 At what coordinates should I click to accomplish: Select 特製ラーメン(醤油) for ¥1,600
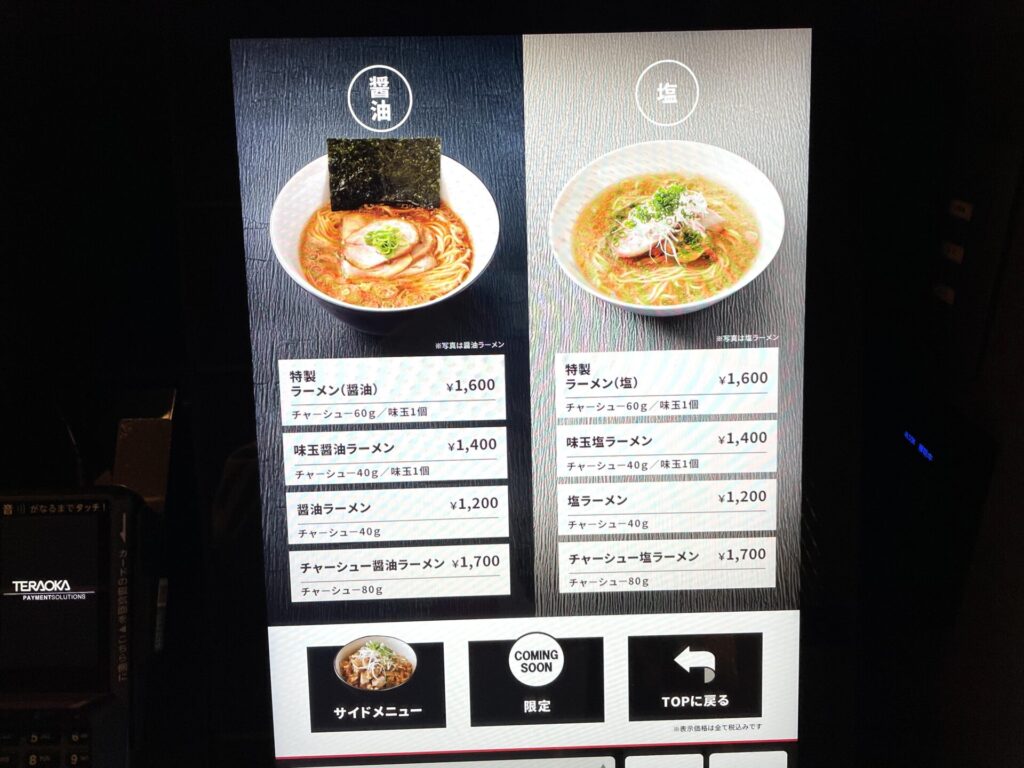pyautogui.click(x=392, y=390)
